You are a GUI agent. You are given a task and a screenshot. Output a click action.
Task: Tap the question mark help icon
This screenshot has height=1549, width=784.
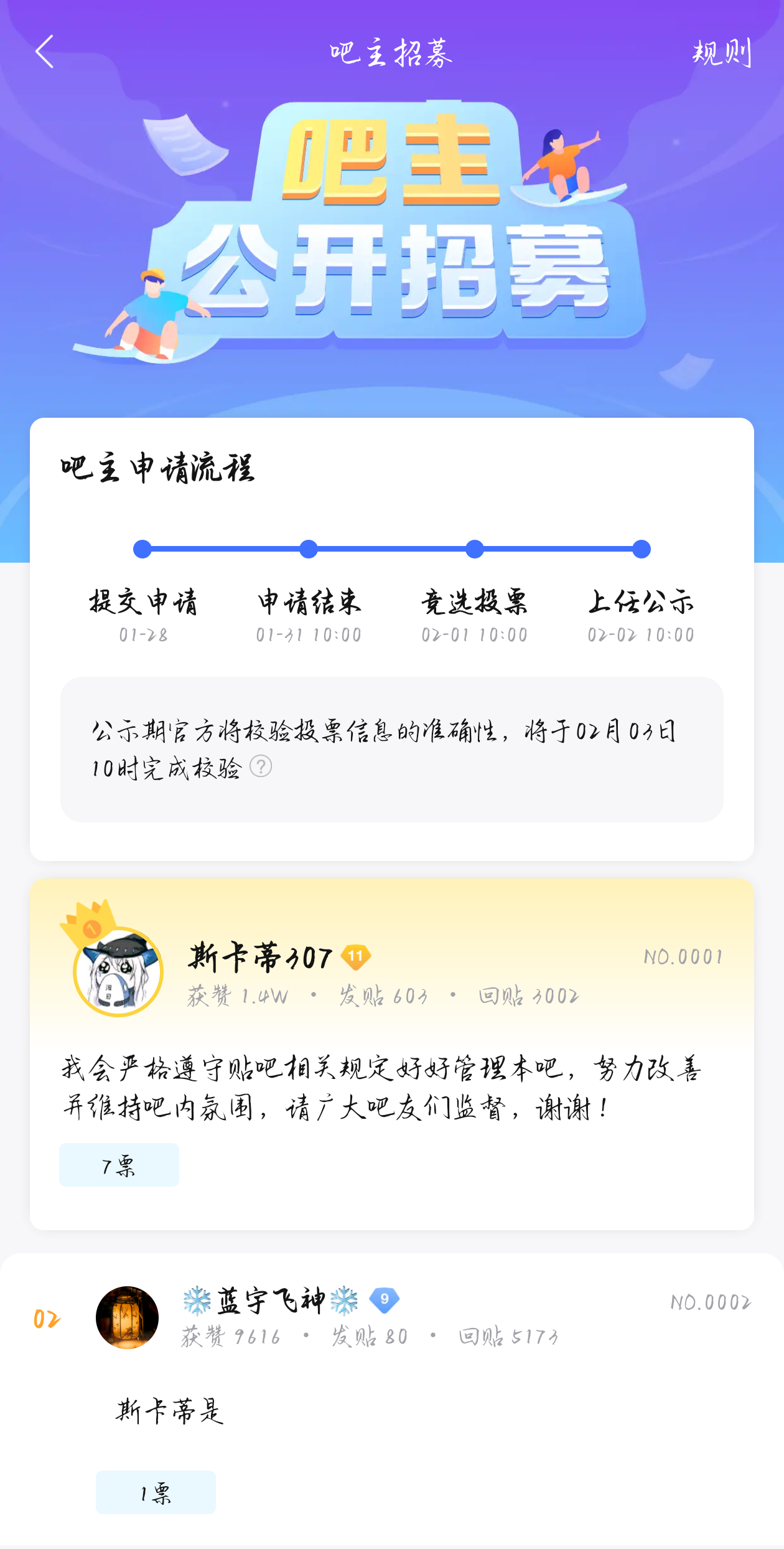(261, 766)
